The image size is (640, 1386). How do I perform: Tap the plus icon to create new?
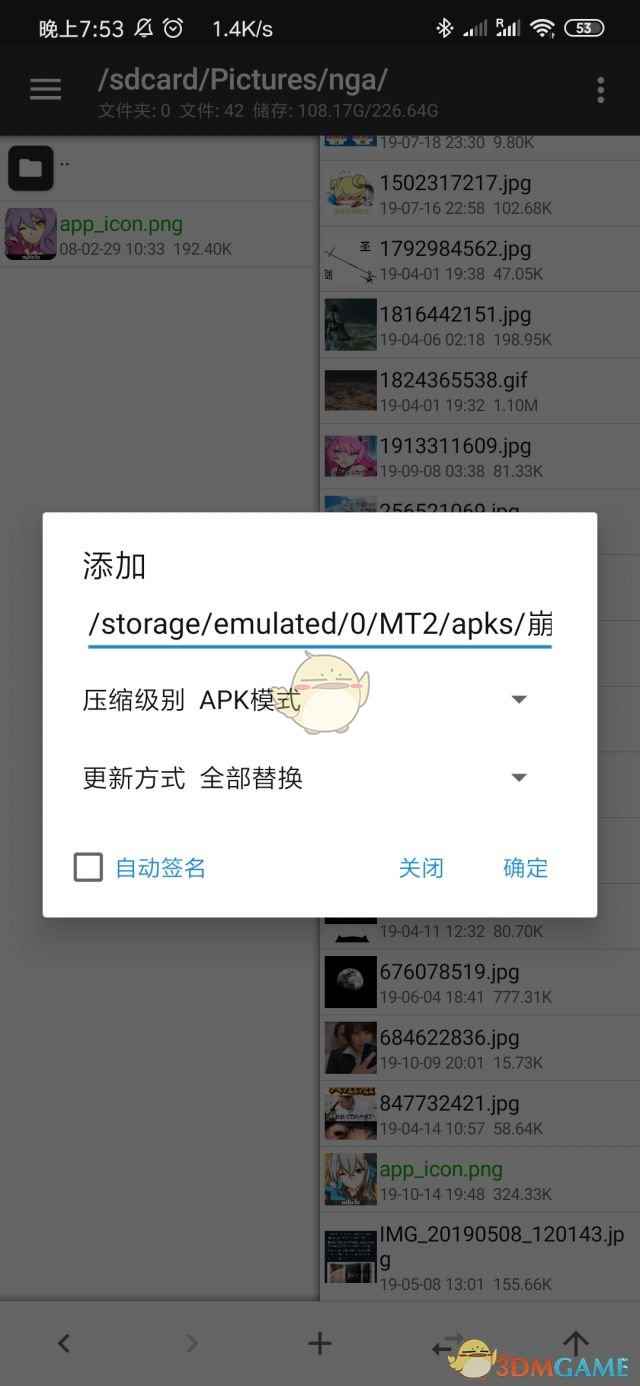319,1343
